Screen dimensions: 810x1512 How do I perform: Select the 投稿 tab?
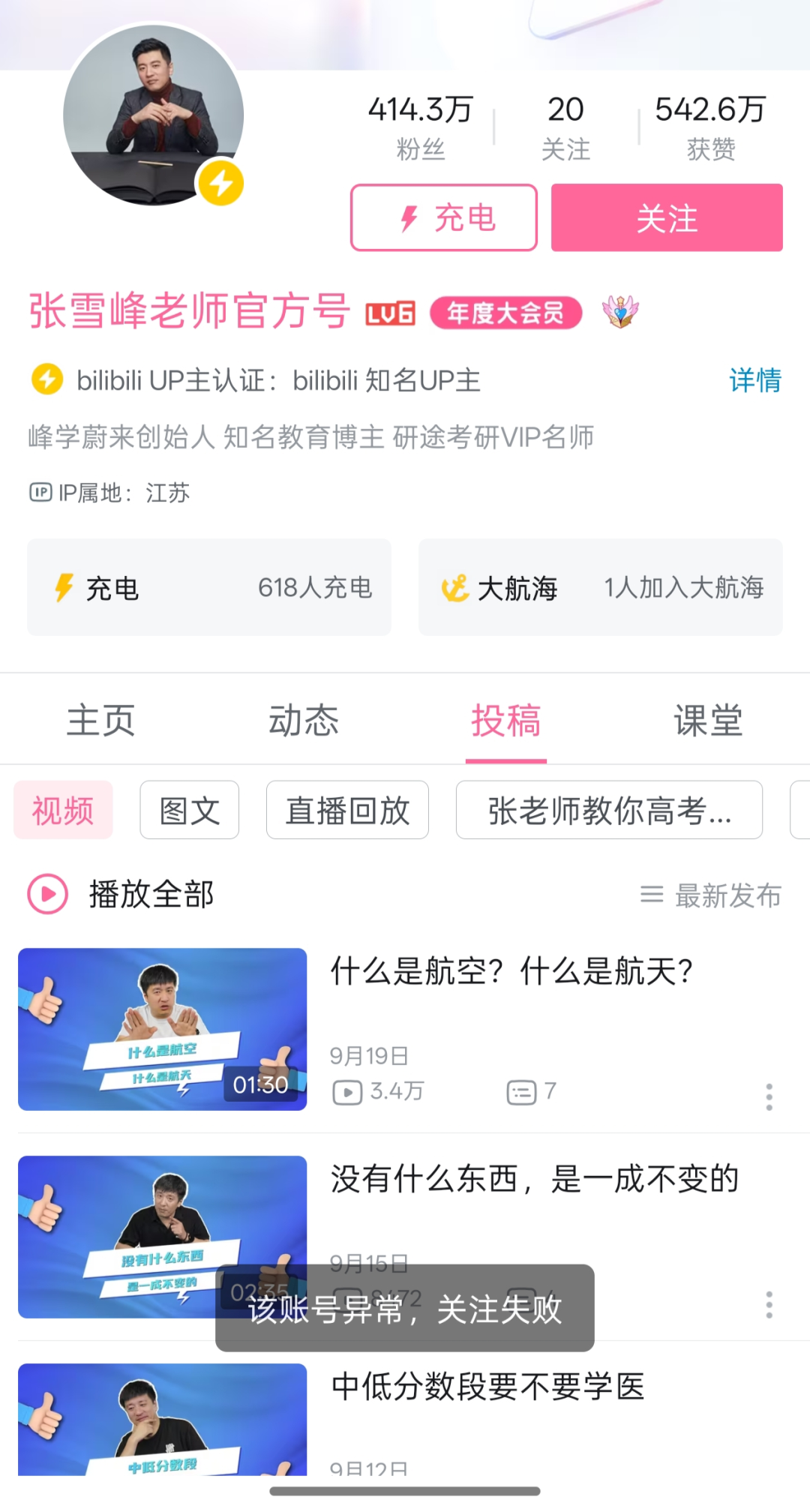click(506, 721)
